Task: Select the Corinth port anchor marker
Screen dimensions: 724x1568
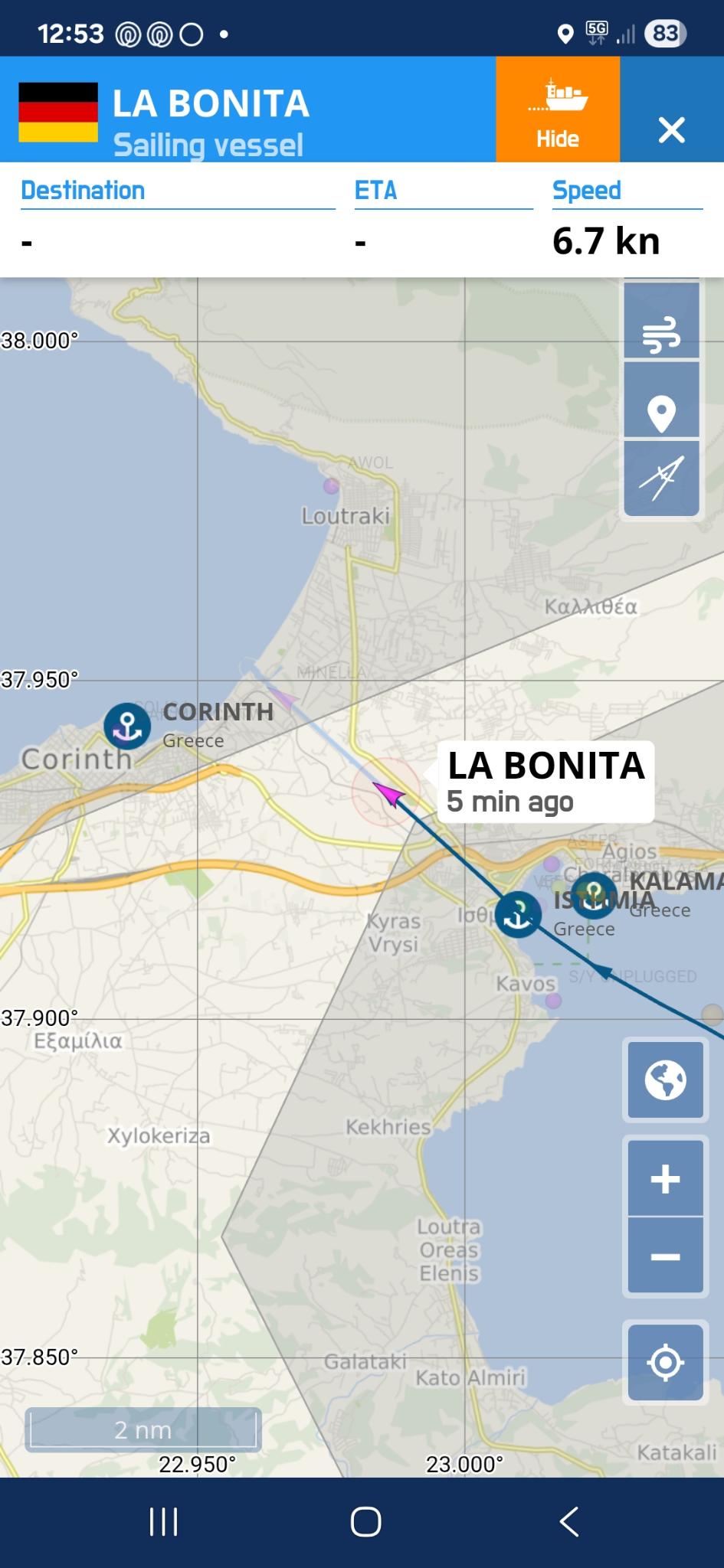Action: [127, 726]
